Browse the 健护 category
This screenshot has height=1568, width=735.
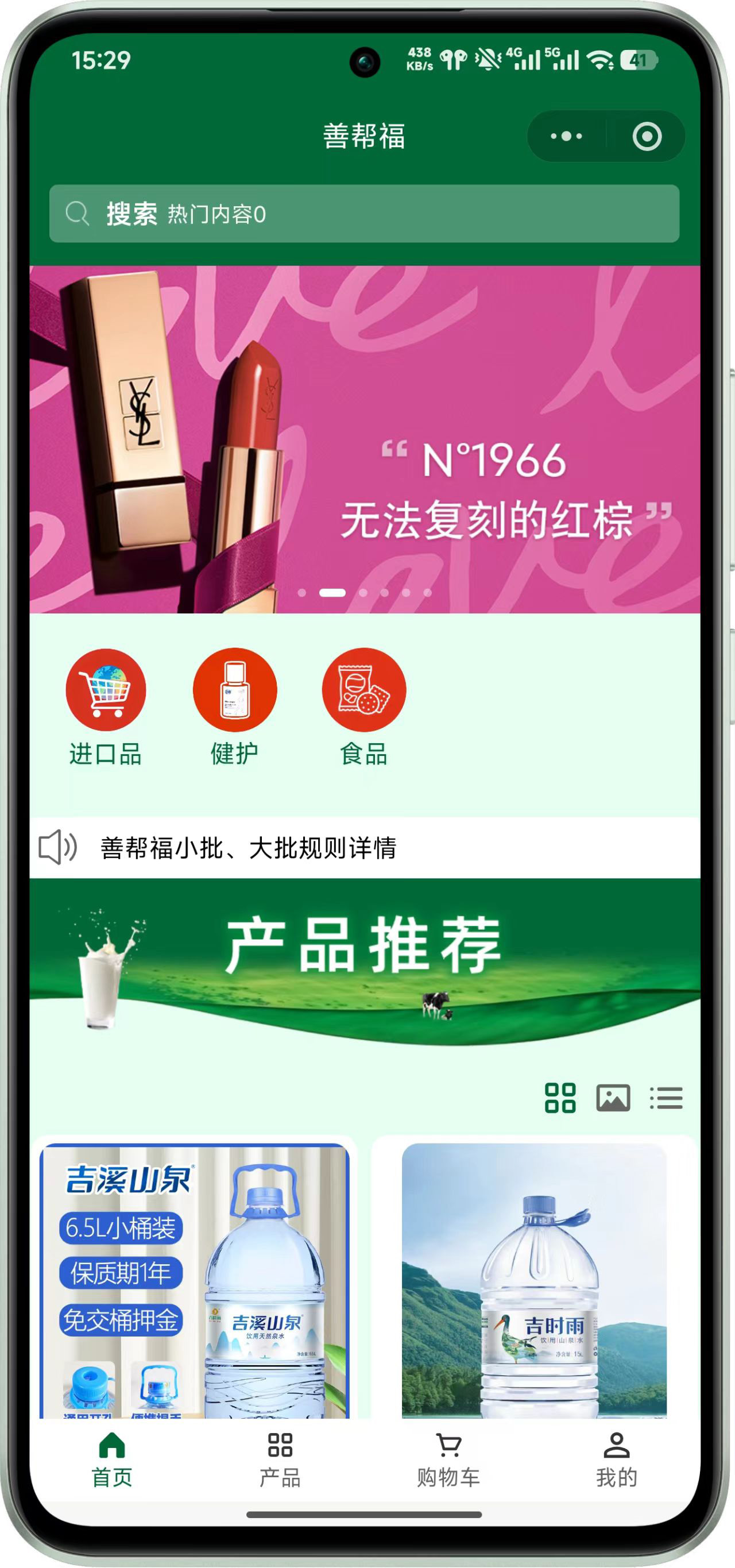pos(235,706)
